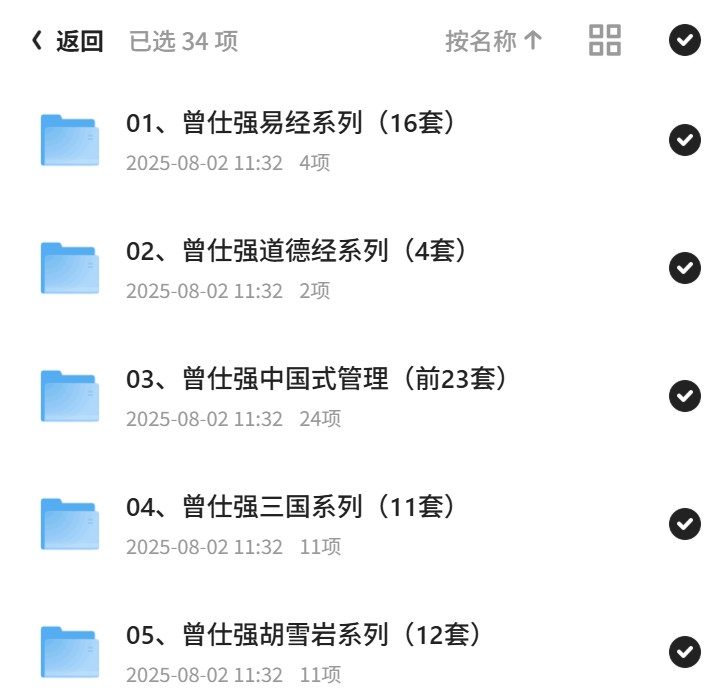The height and width of the screenshot is (699, 712).
Task: Deselect the 曾仕强易经系列 folder checkbox
Action: pyautogui.click(x=685, y=140)
